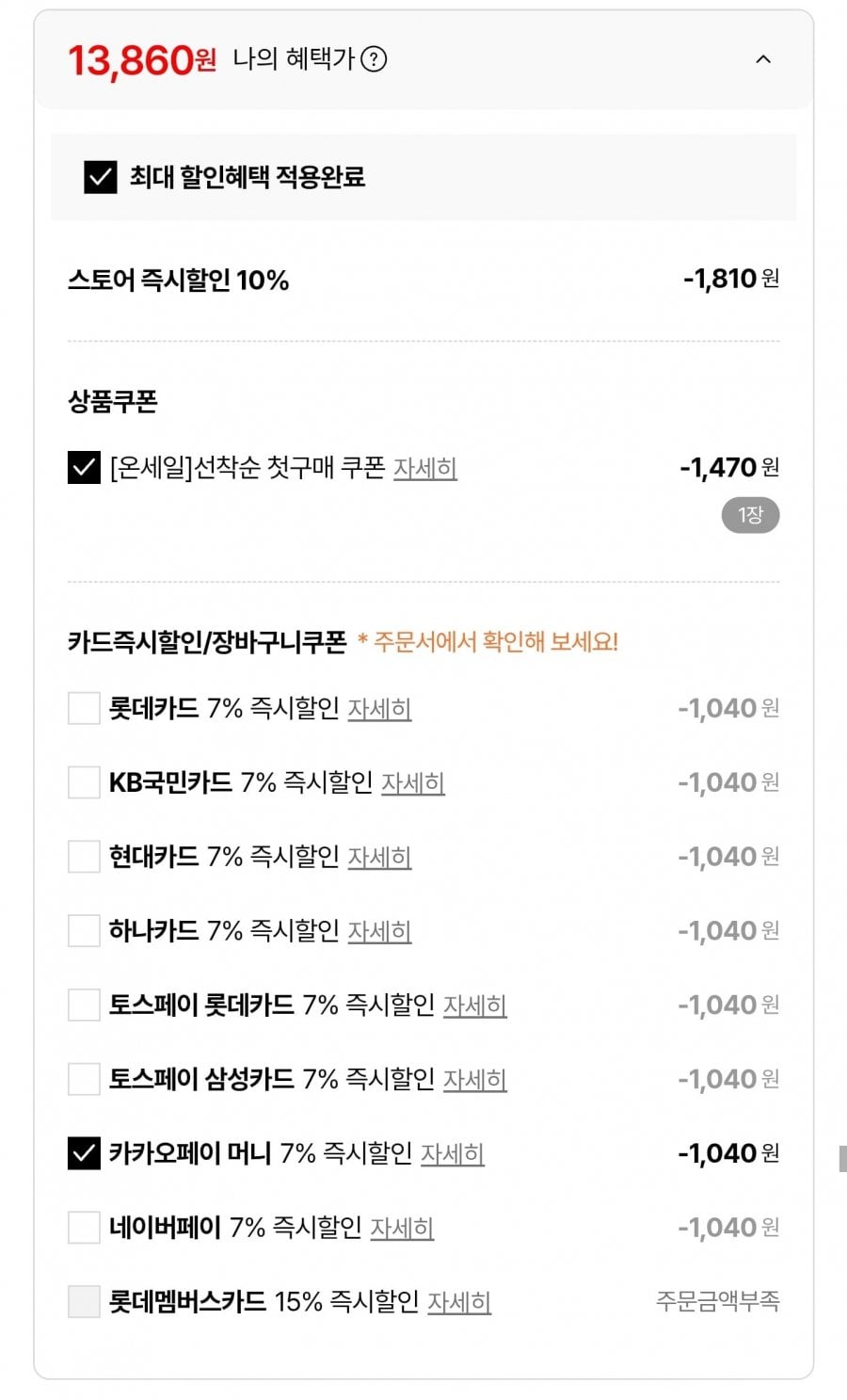This screenshot has width=847, height=1400.
Task: Select 토스페이 롯데카드 7% 즉시할인
Action: click(84, 1005)
